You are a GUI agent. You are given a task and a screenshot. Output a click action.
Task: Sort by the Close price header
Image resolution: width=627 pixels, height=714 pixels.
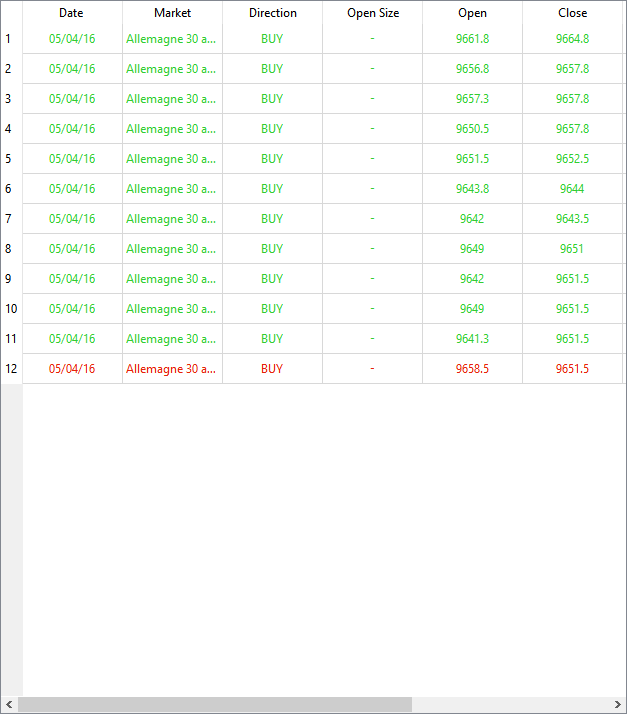click(572, 13)
